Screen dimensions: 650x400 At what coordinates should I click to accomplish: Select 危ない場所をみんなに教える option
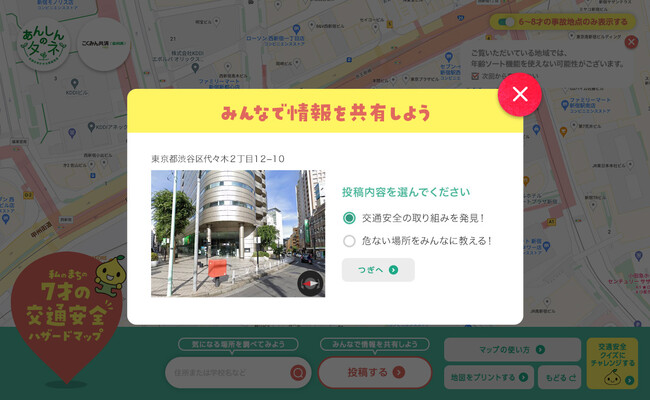[x=349, y=240]
